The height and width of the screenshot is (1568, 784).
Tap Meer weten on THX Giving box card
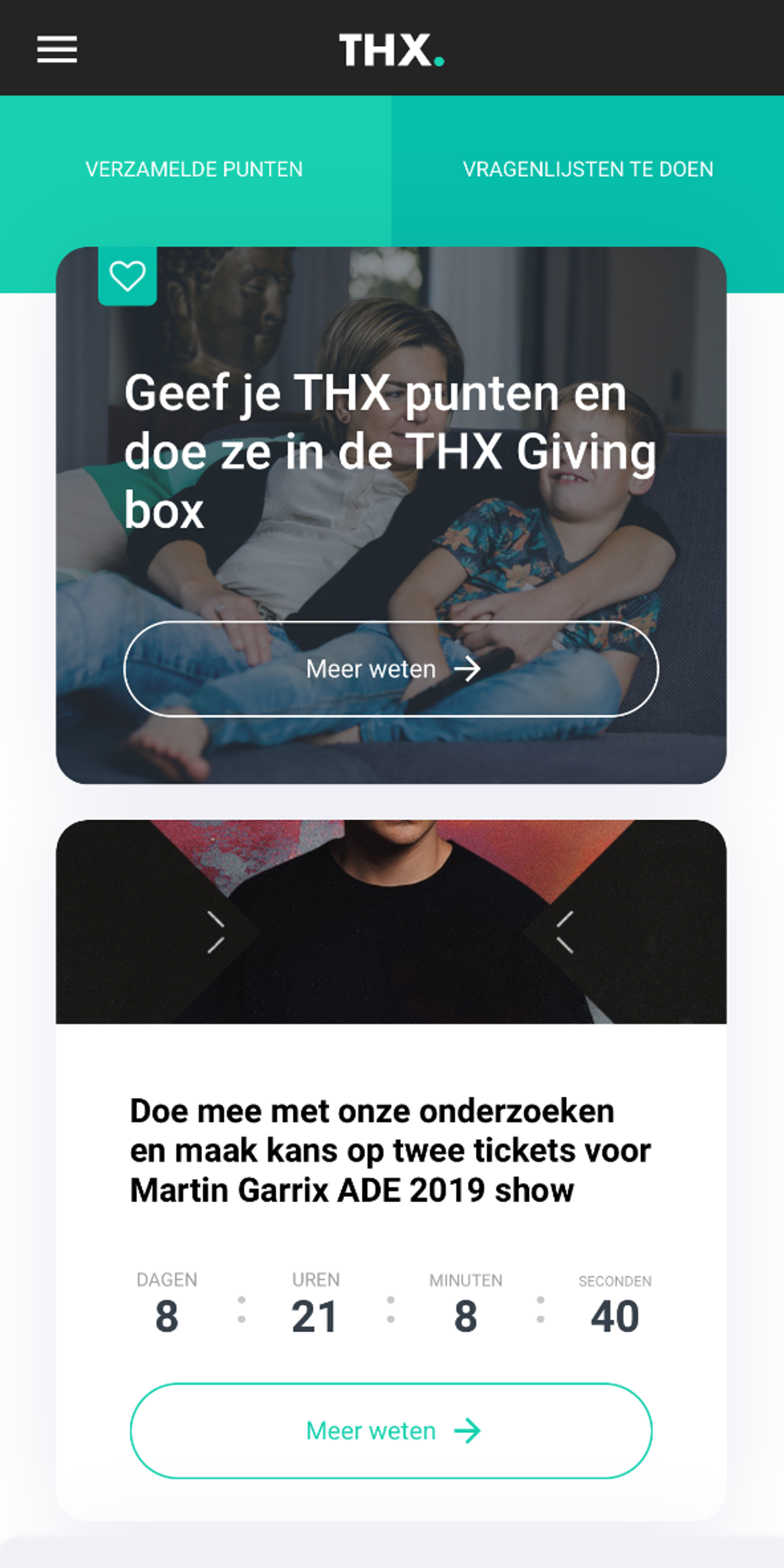tap(391, 669)
